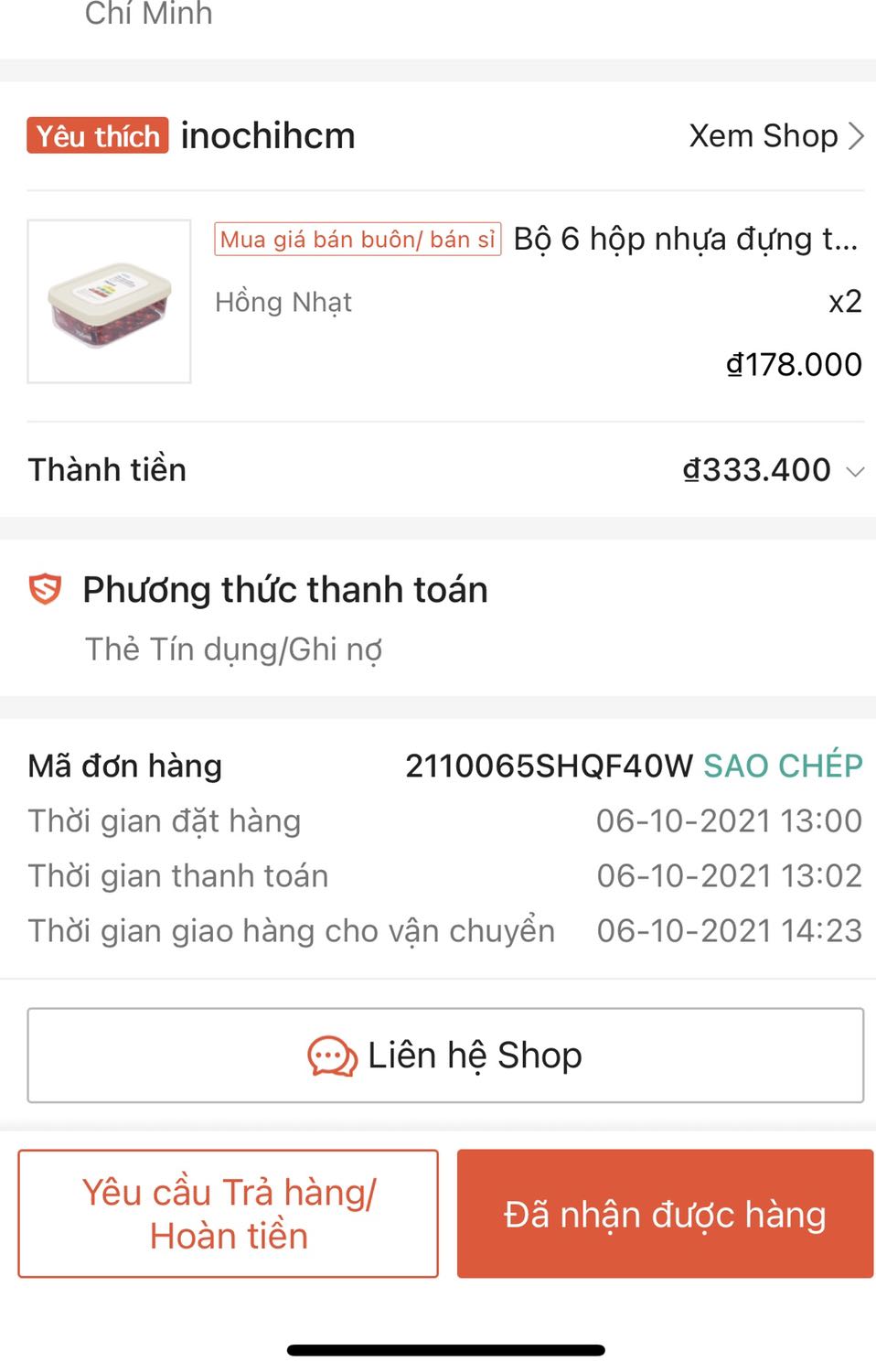Click the payment method shield icon
Screen dimensions: 876x1372
tap(46, 590)
